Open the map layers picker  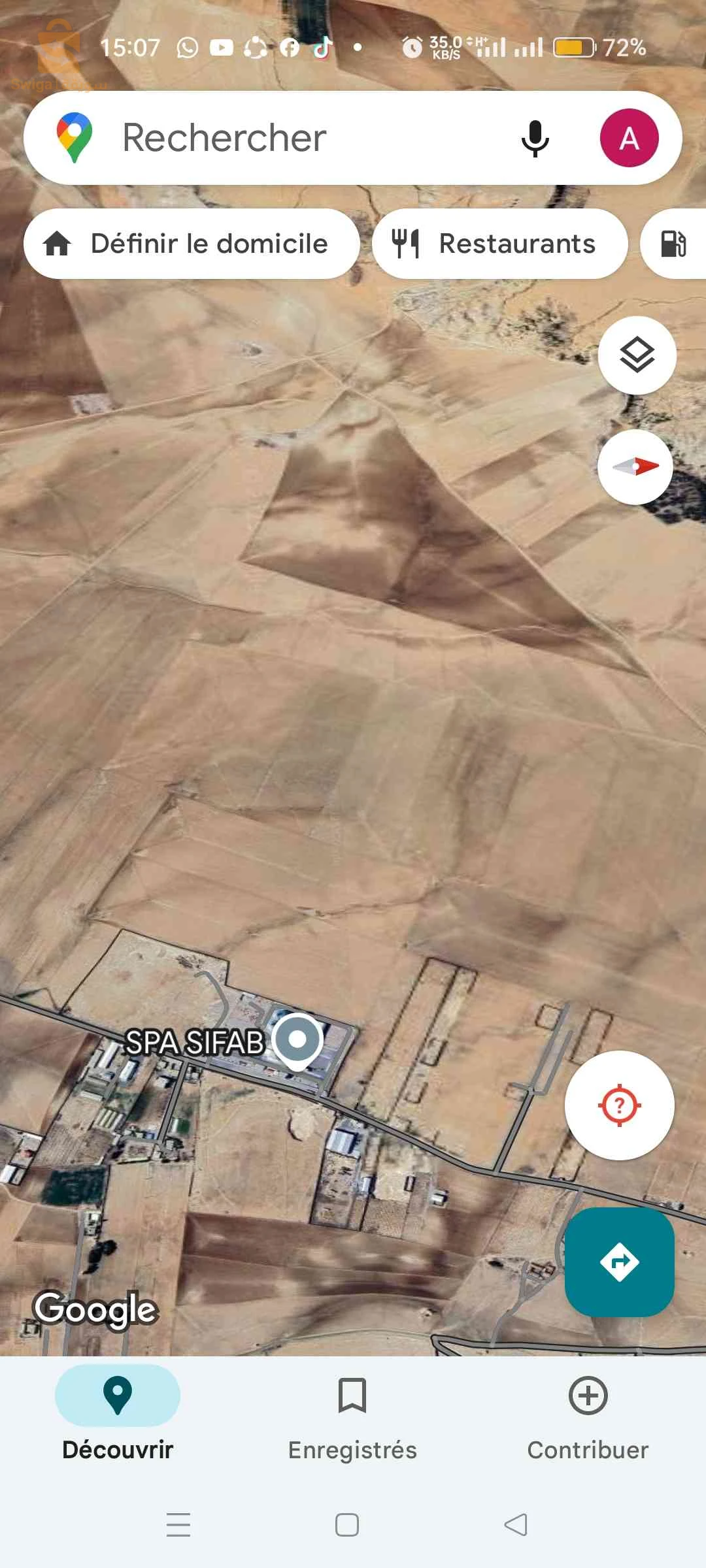tap(636, 355)
